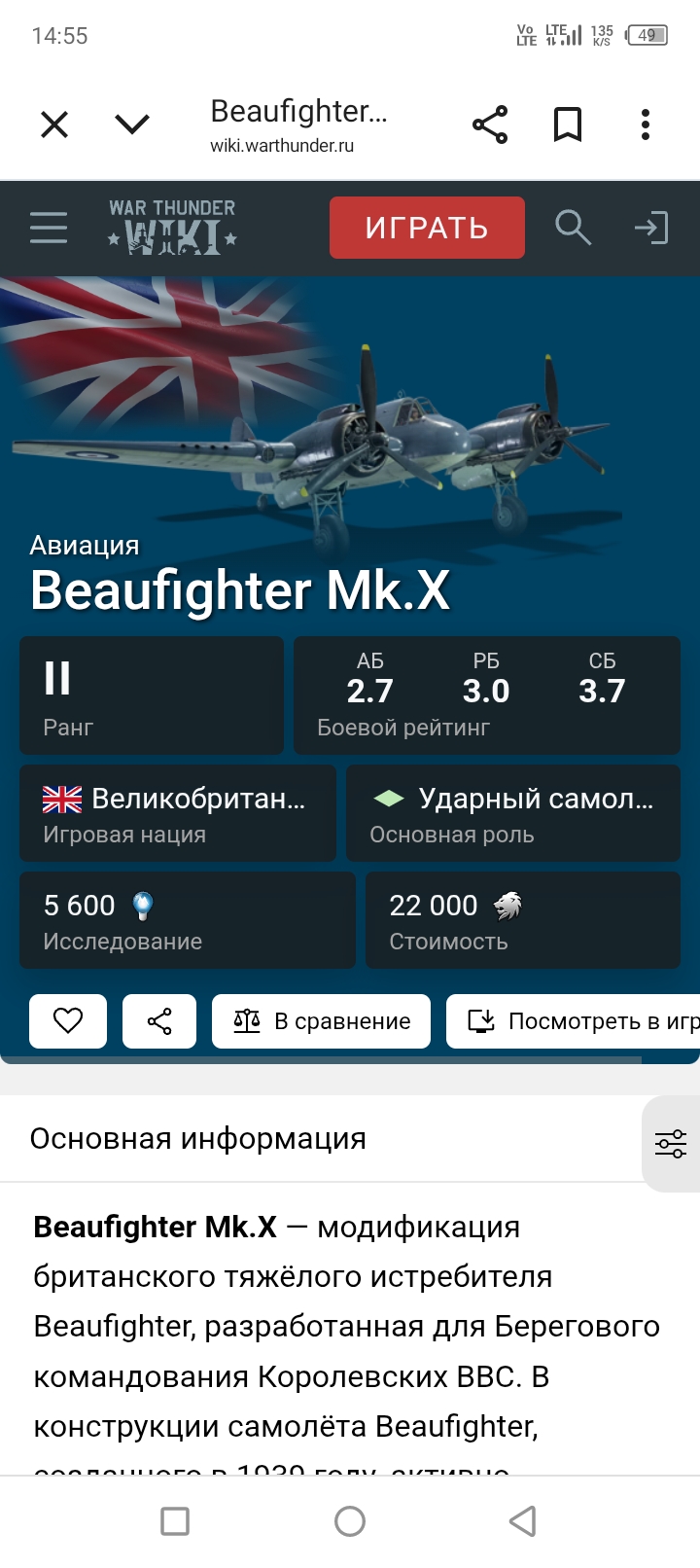Expand the downward chevron in the browser bar
This screenshot has width=700, height=1568.
[x=132, y=125]
